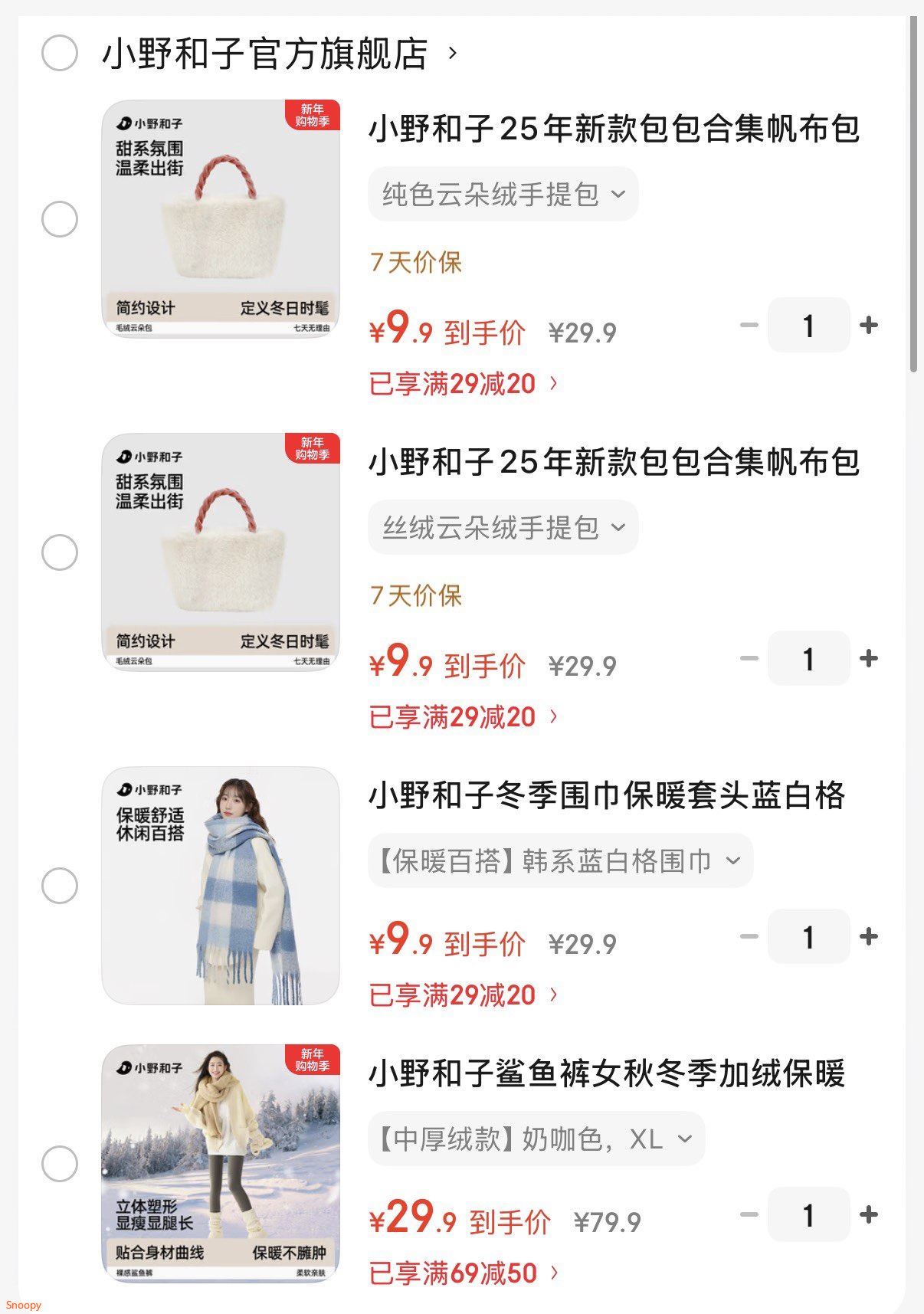Change the 纯色云朵绒手提包 variant
This screenshot has width=924, height=1314.
point(503,195)
